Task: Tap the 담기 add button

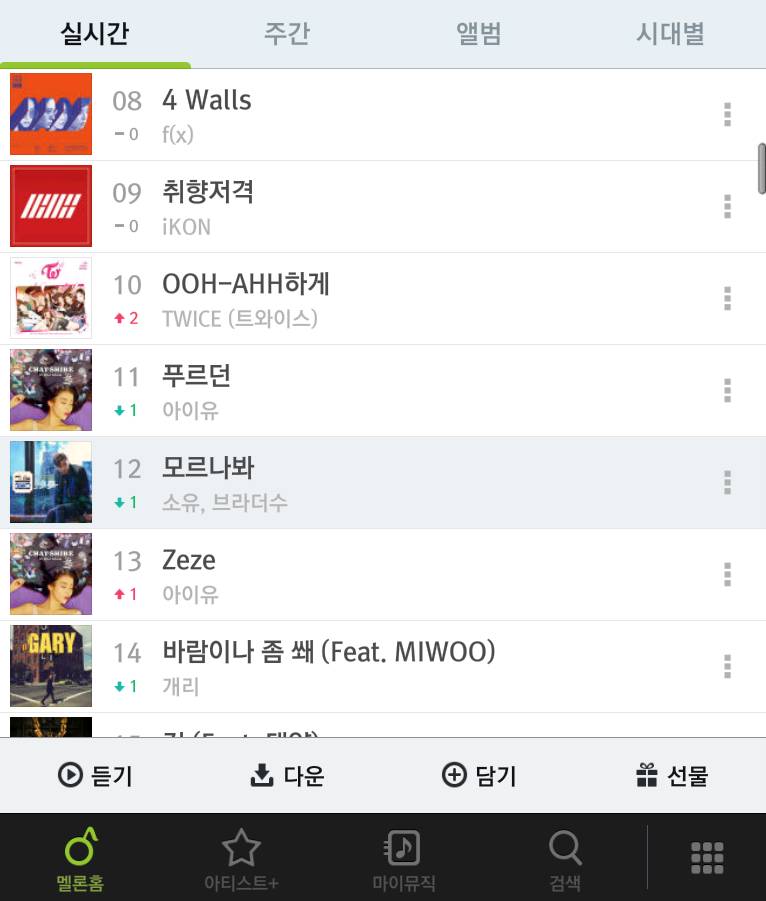Action: (x=479, y=775)
